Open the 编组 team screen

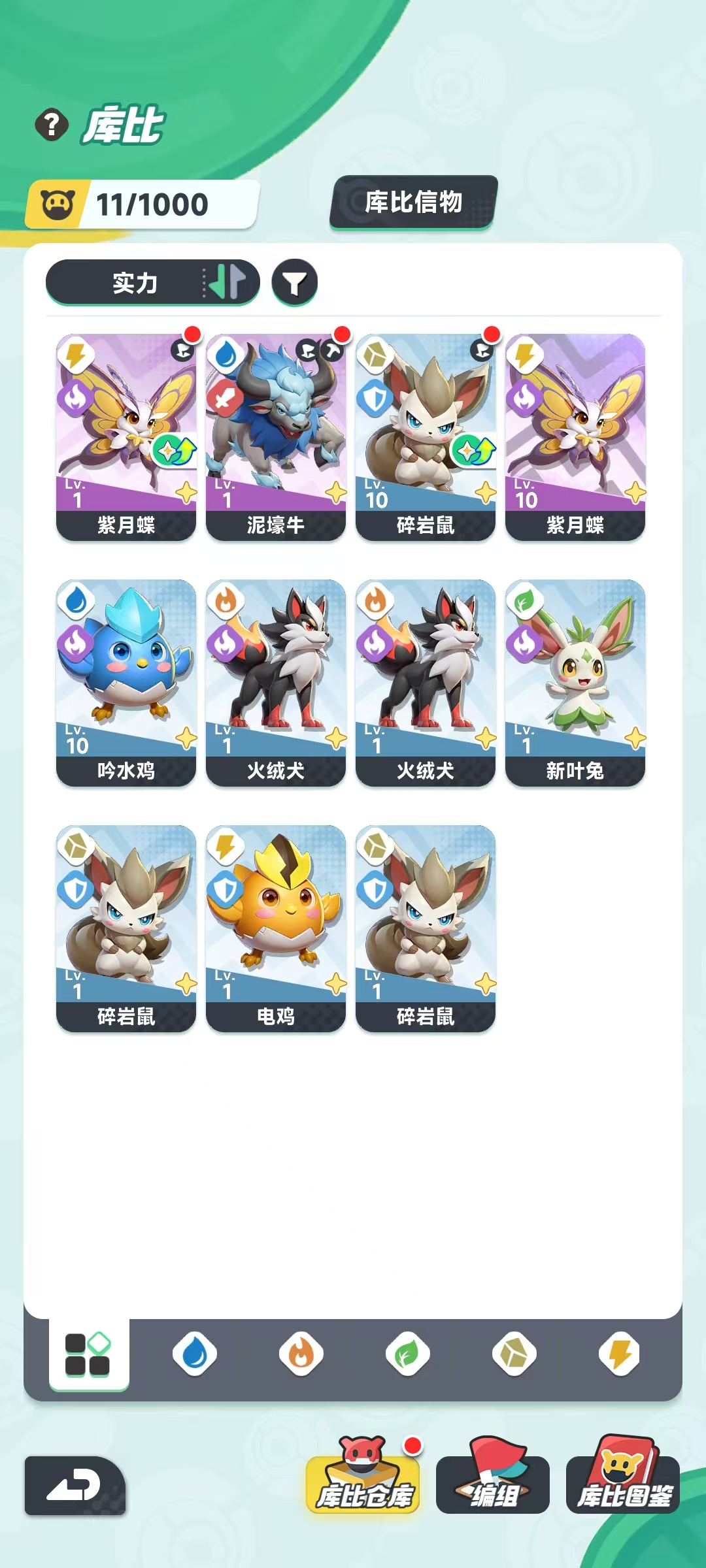pyautogui.click(x=493, y=1483)
